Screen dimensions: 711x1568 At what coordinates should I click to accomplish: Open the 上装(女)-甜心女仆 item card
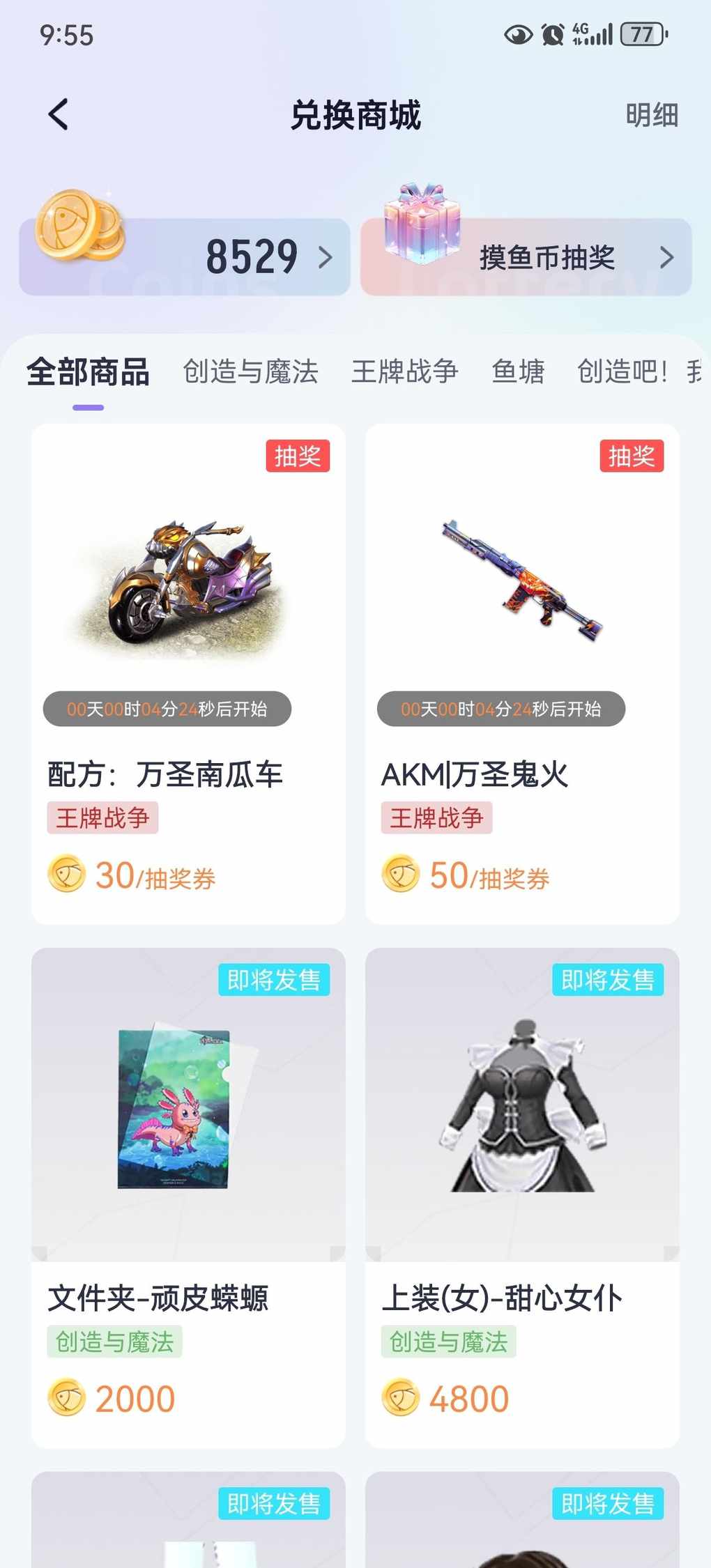(x=522, y=1197)
